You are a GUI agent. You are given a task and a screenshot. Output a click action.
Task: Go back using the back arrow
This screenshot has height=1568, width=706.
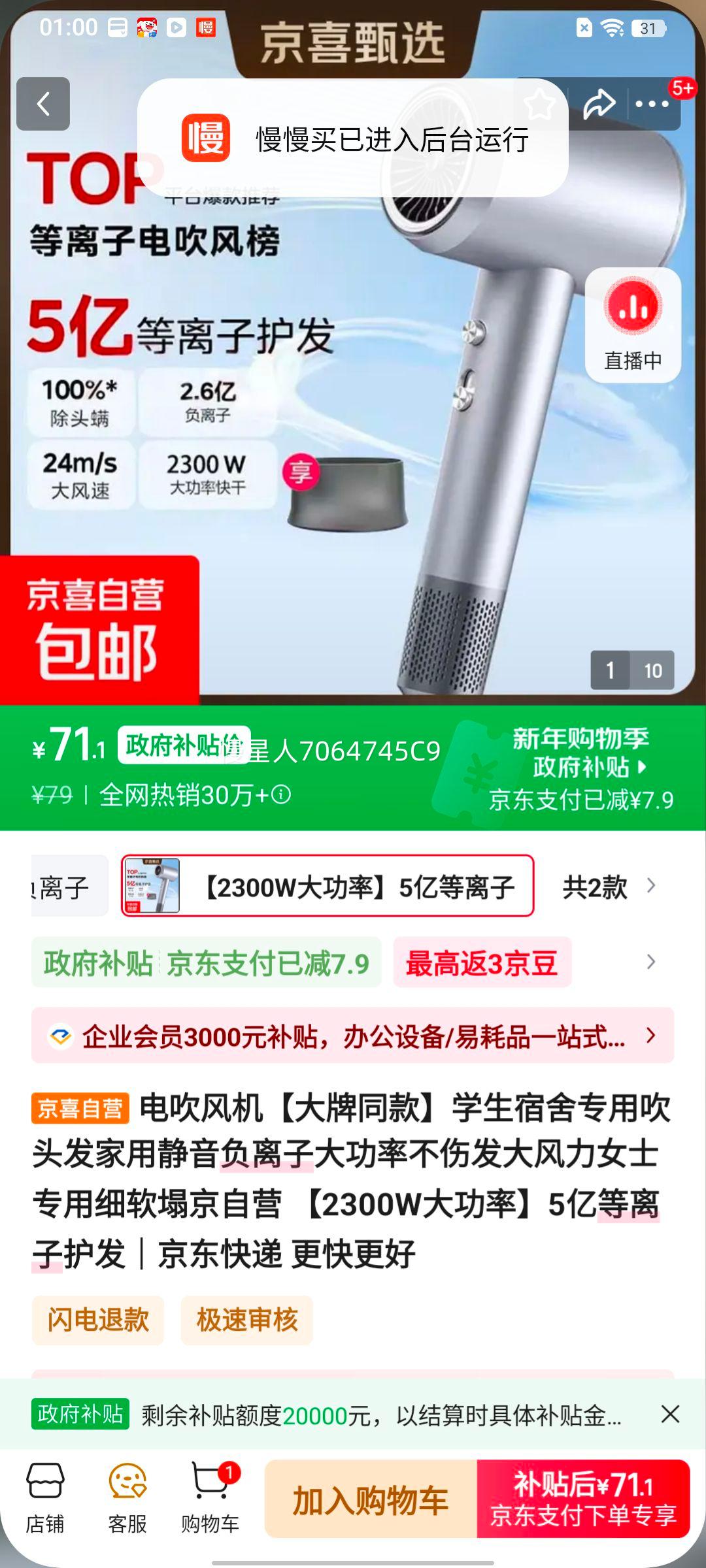(43, 105)
